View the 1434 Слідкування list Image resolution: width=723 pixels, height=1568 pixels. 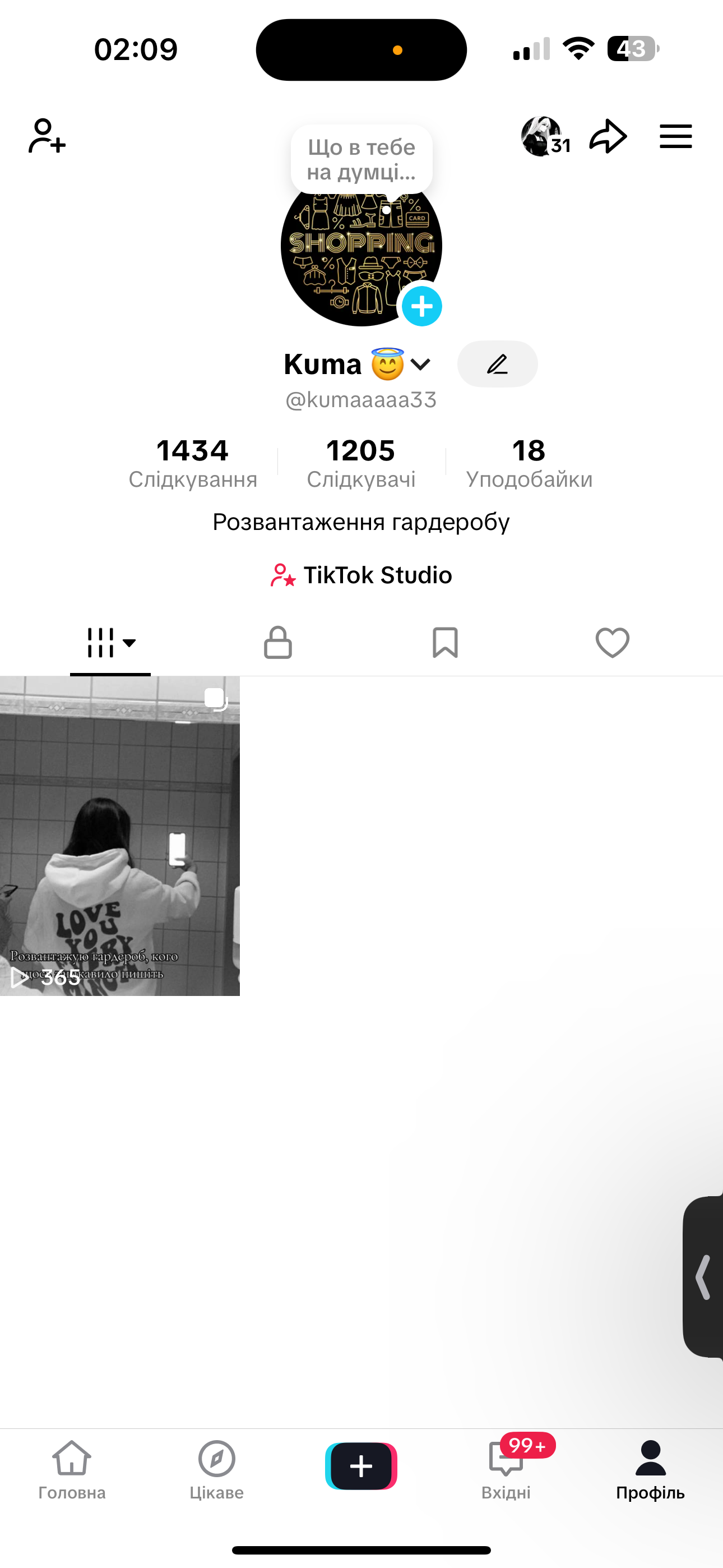[192, 463]
